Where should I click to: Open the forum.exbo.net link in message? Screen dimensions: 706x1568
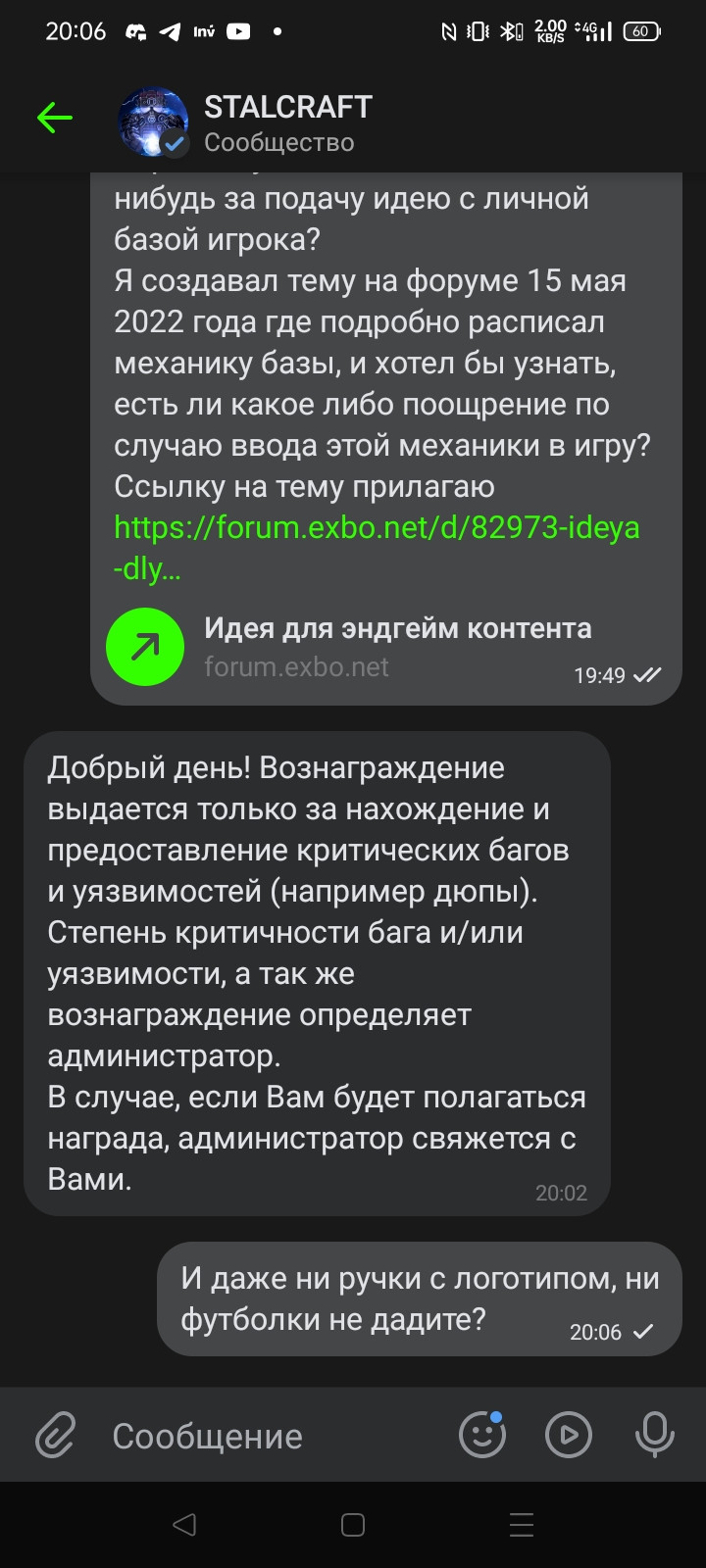[x=377, y=528]
